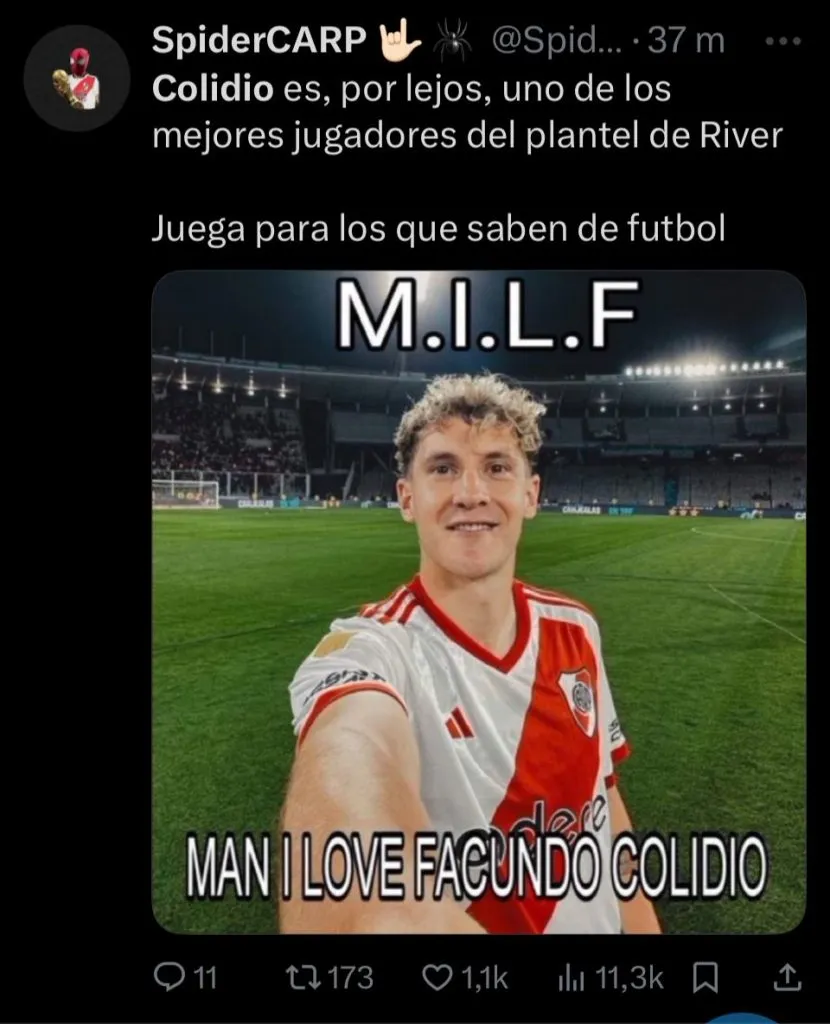The image size is (830, 1024).
Task: Reply to SpiderCARP's tweet
Action: [x=170, y=977]
